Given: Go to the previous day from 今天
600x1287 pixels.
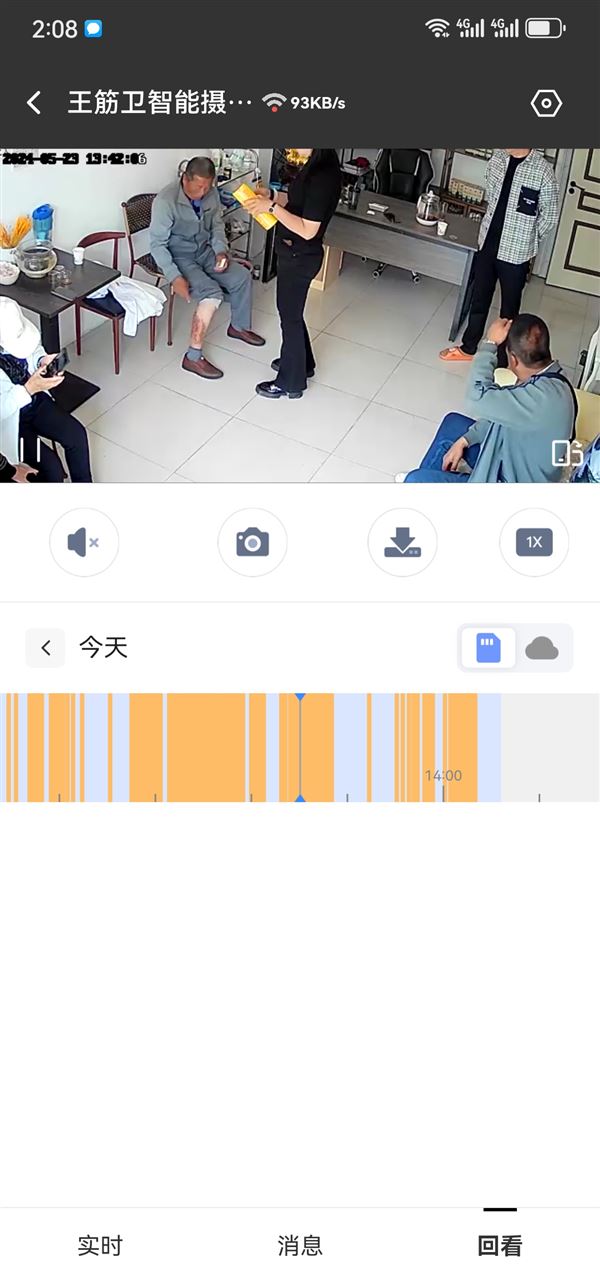Looking at the screenshot, I should coord(46,648).
